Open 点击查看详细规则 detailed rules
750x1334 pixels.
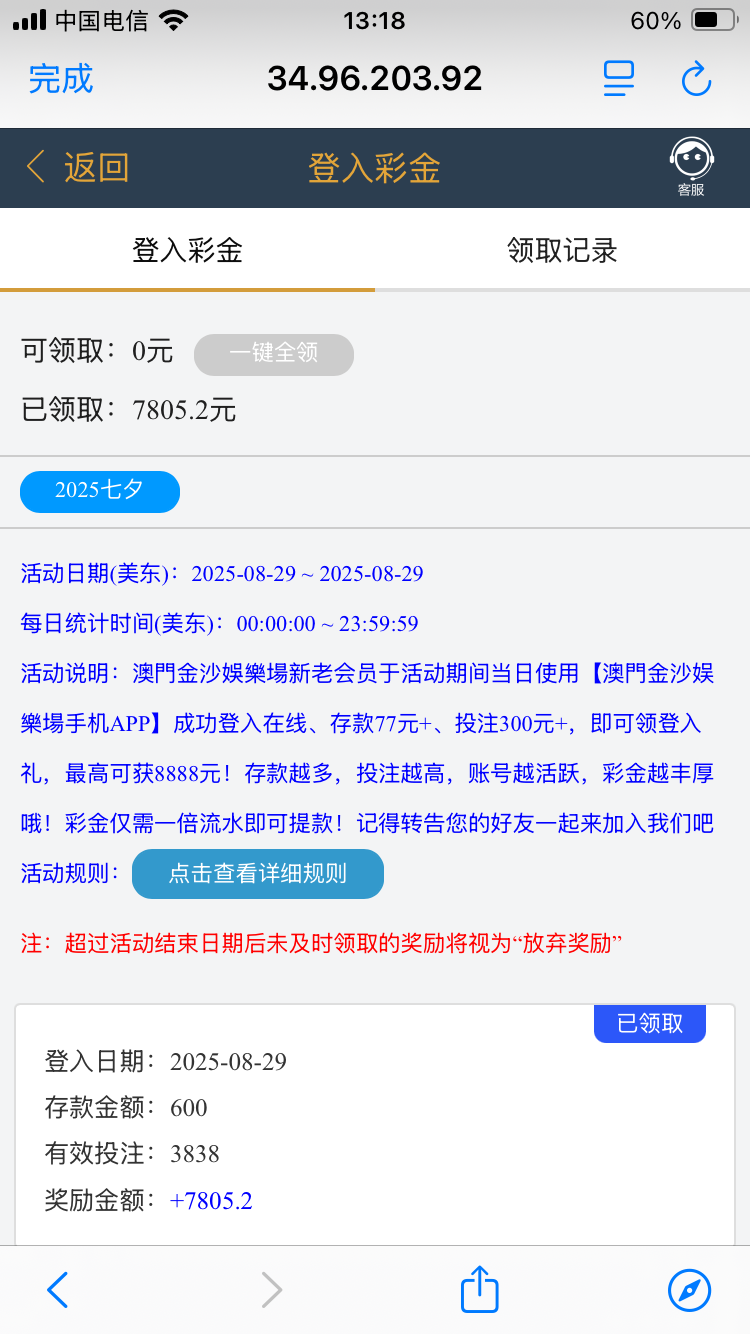257,873
